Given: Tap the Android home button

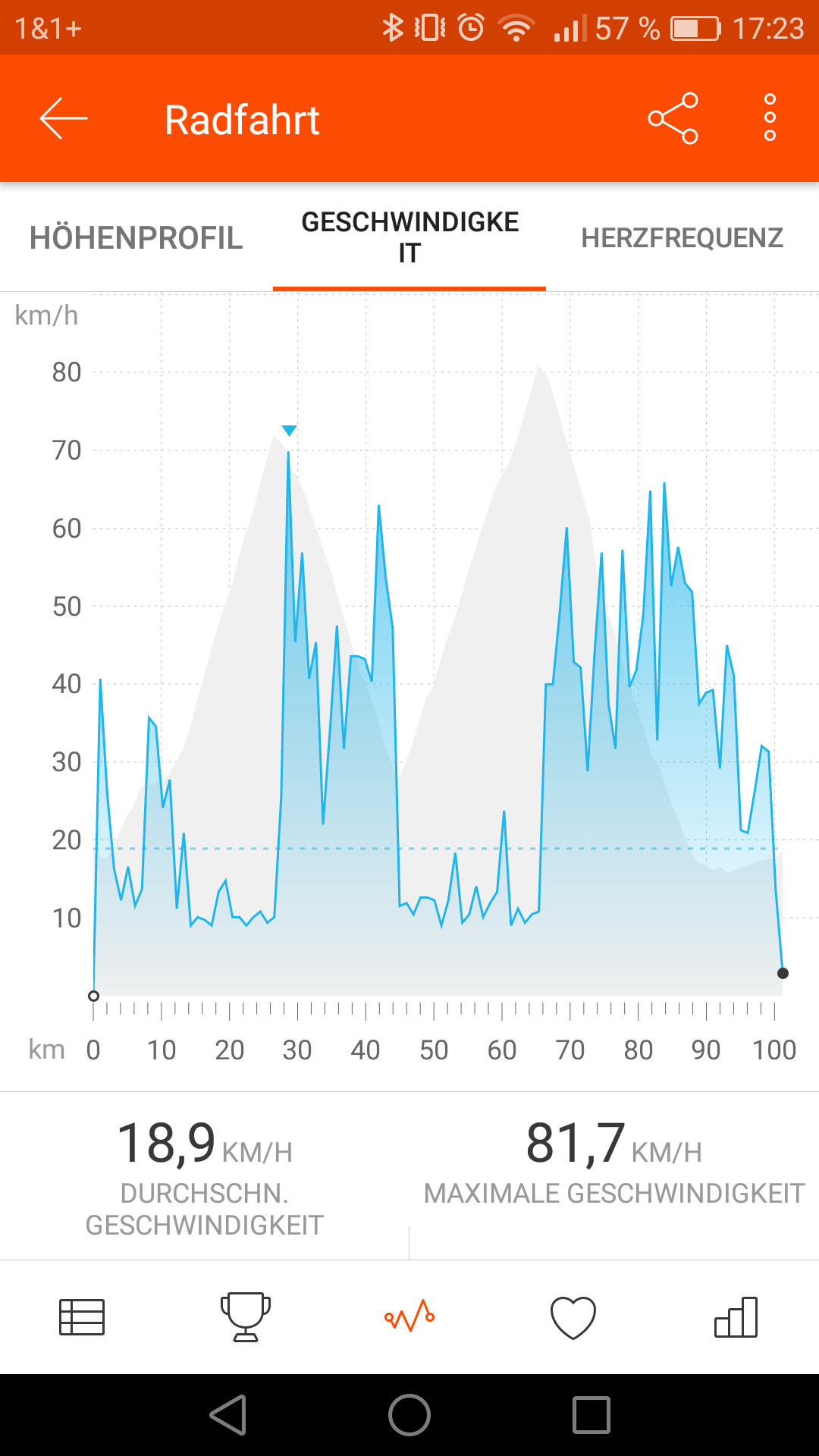Looking at the screenshot, I should tap(409, 1415).
